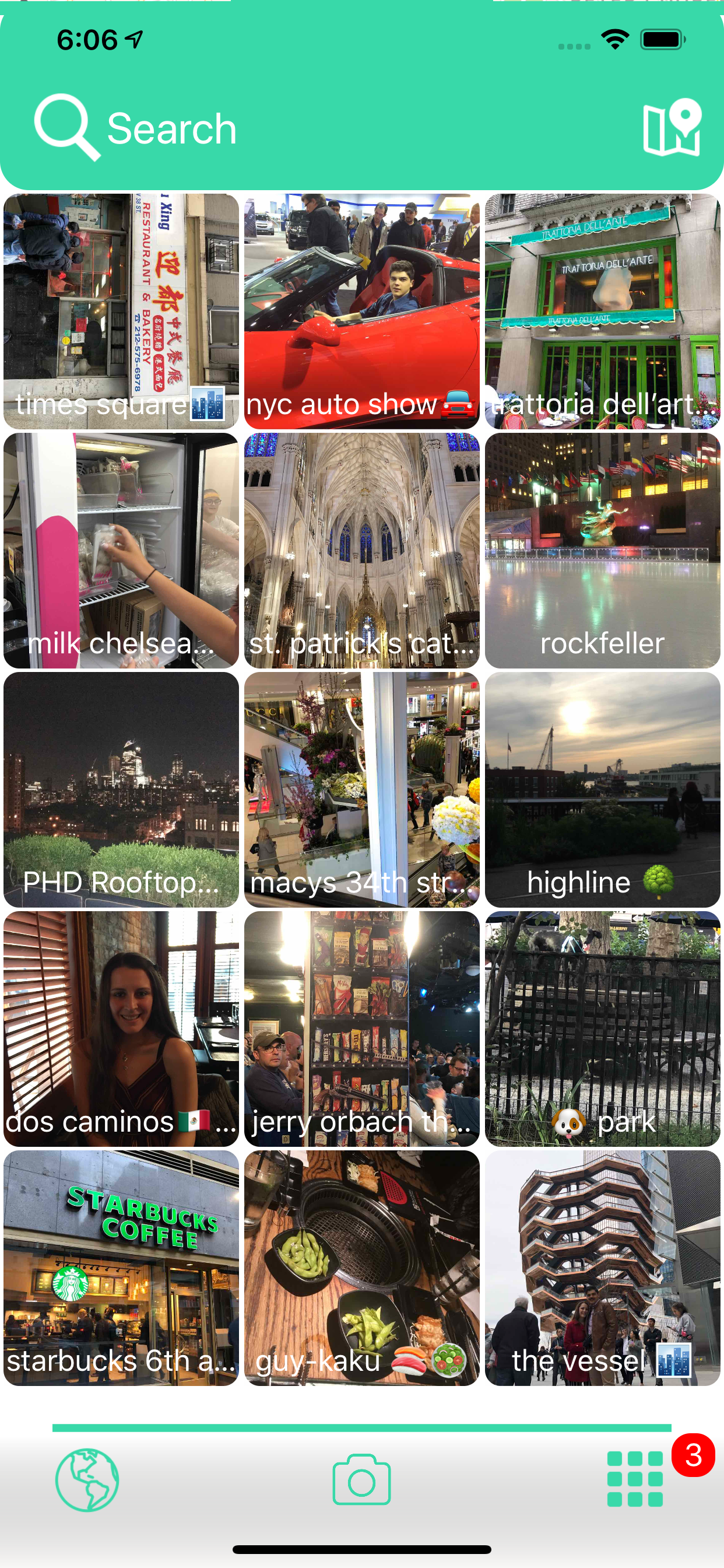Switch to the grid tab with badge
This screenshot has width=724, height=1568.
click(635, 1479)
